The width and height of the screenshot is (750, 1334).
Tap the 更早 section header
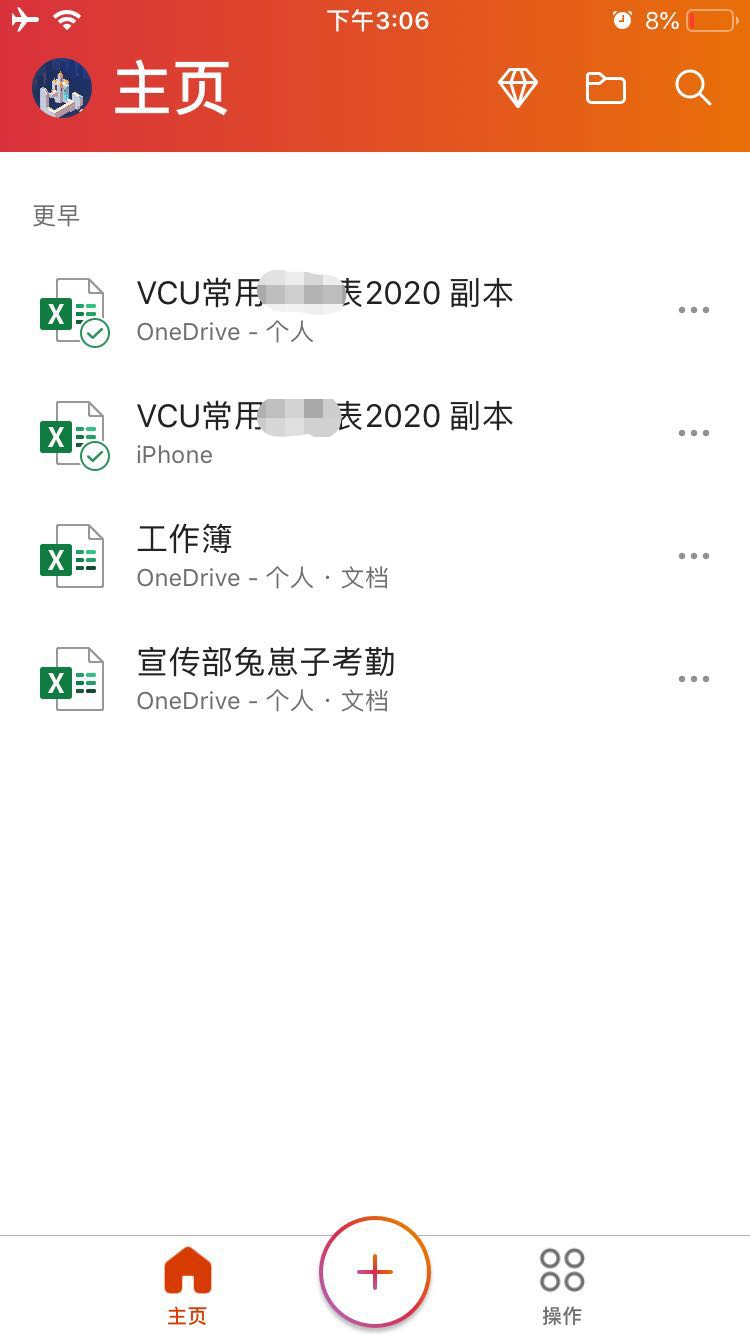pyautogui.click(x=55, y=214)
